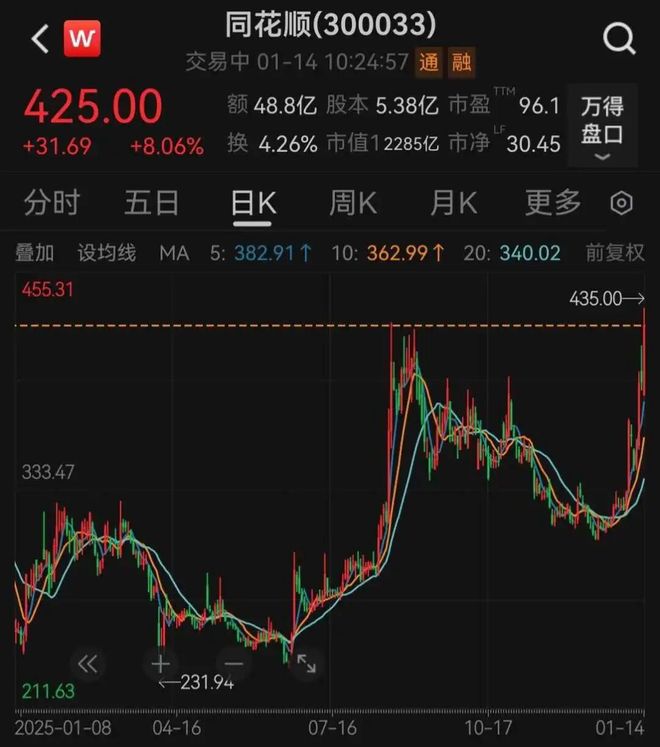Switch to the 五日 chart tab
Viewport: 660px width, 747px height.
[x=152, y=203]
